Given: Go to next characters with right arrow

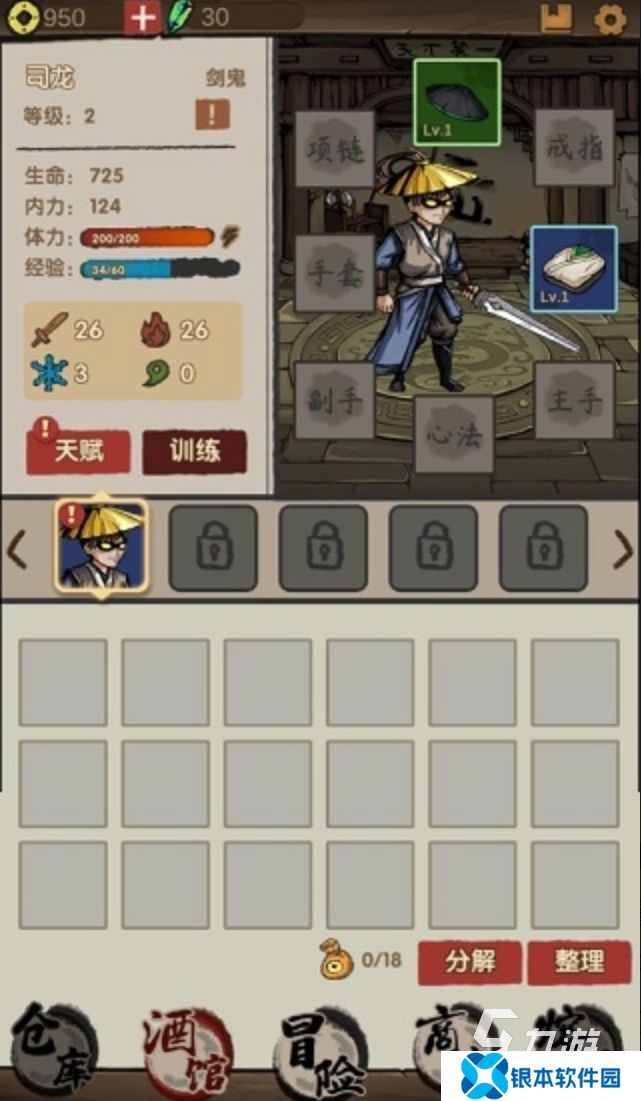Looking at the screenshot, I should 623,549.
